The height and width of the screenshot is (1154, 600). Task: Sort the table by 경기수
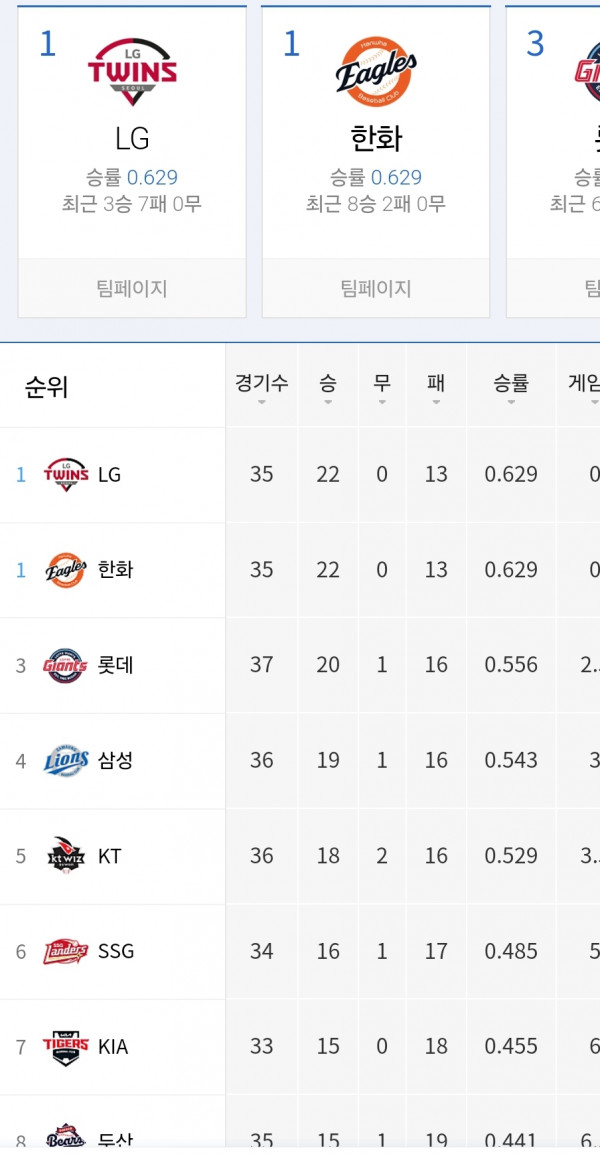pos(261,388)
